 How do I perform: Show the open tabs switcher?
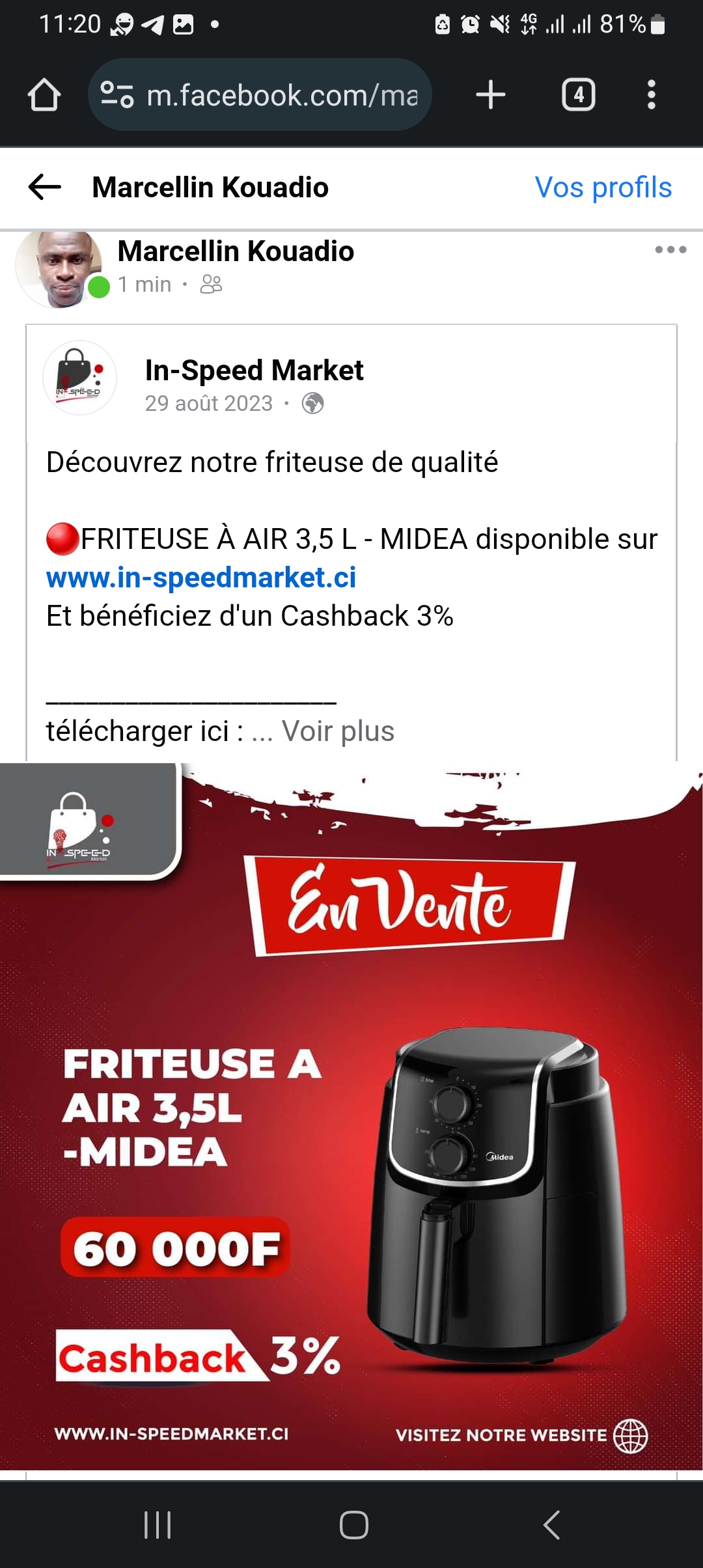click(x=578, y=95)
